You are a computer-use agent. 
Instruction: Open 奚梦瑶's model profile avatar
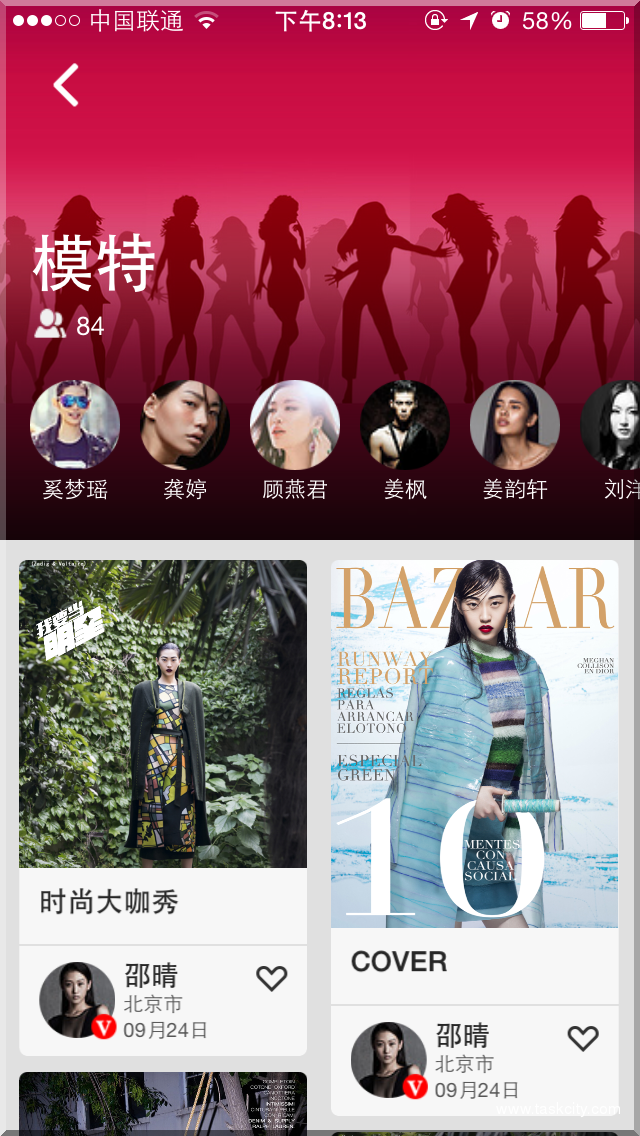(75, 425)
